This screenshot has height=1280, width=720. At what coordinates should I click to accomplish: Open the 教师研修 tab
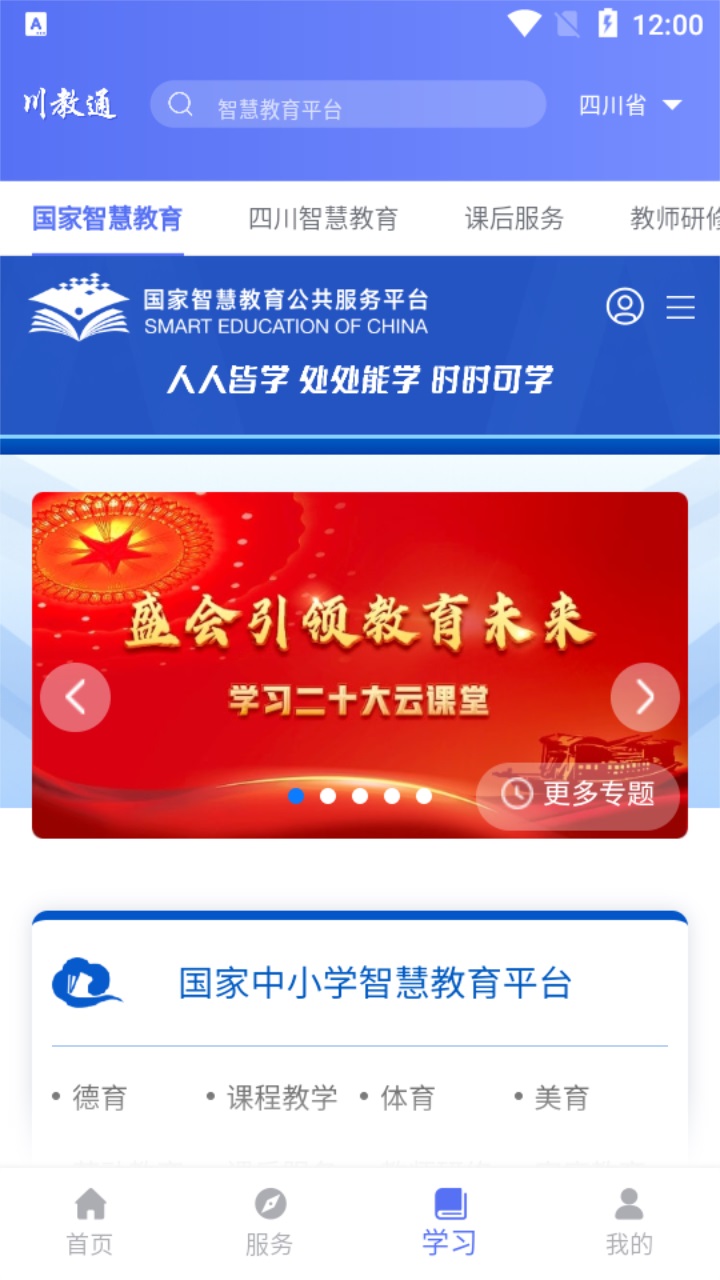pyautogui.click(x=674, y=219)
